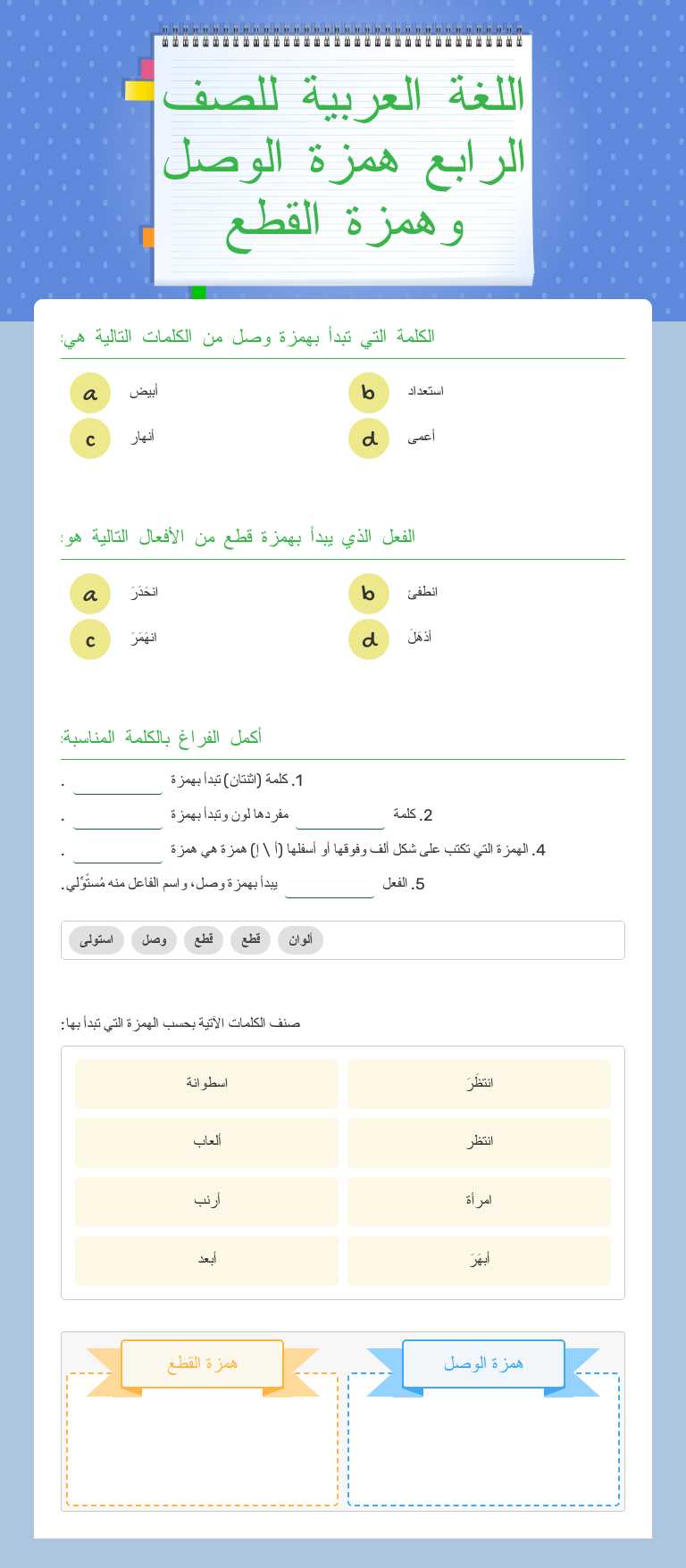
Task: Click the blank field in question 1
Action: pos(116,786)
